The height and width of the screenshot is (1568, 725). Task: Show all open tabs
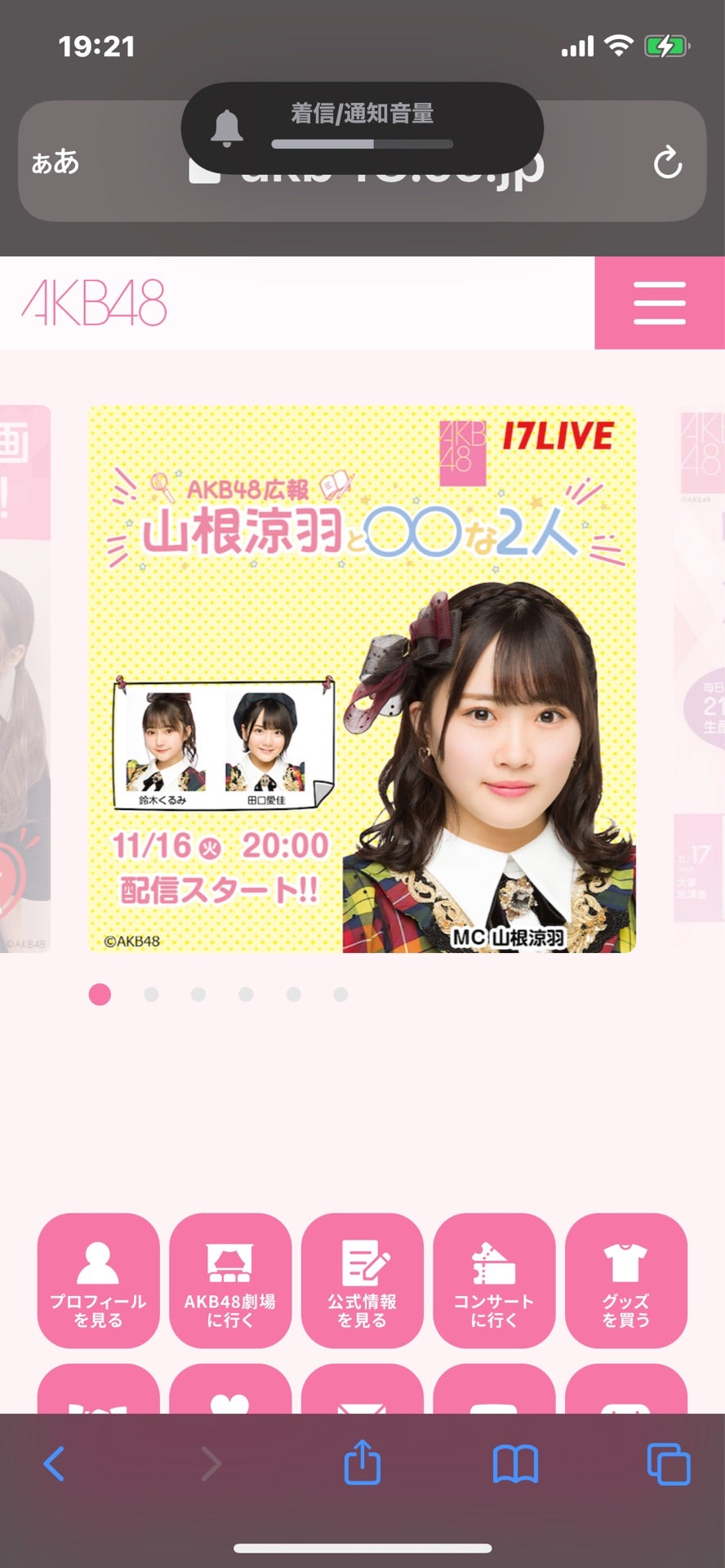(x=668, y=1463)
